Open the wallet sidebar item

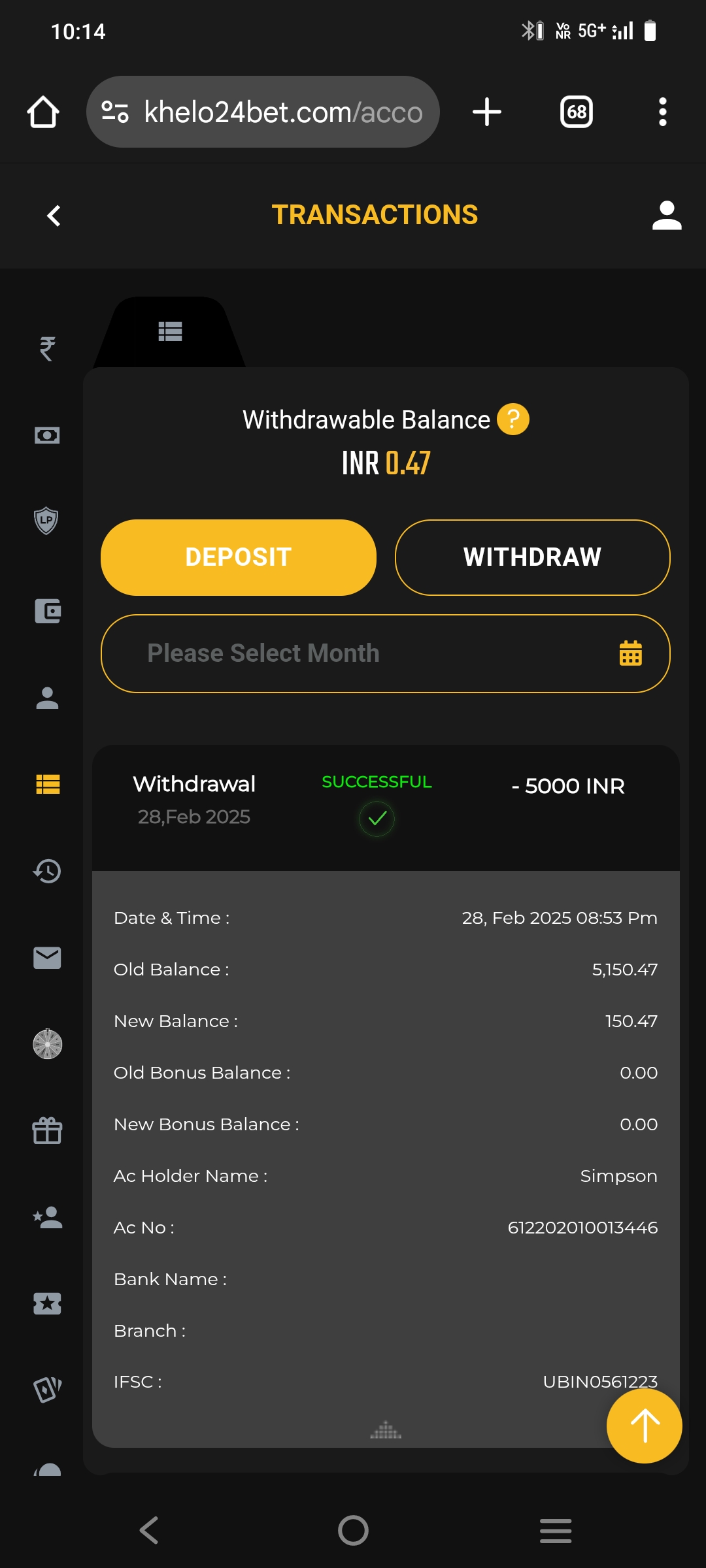(x=47, y=611)
